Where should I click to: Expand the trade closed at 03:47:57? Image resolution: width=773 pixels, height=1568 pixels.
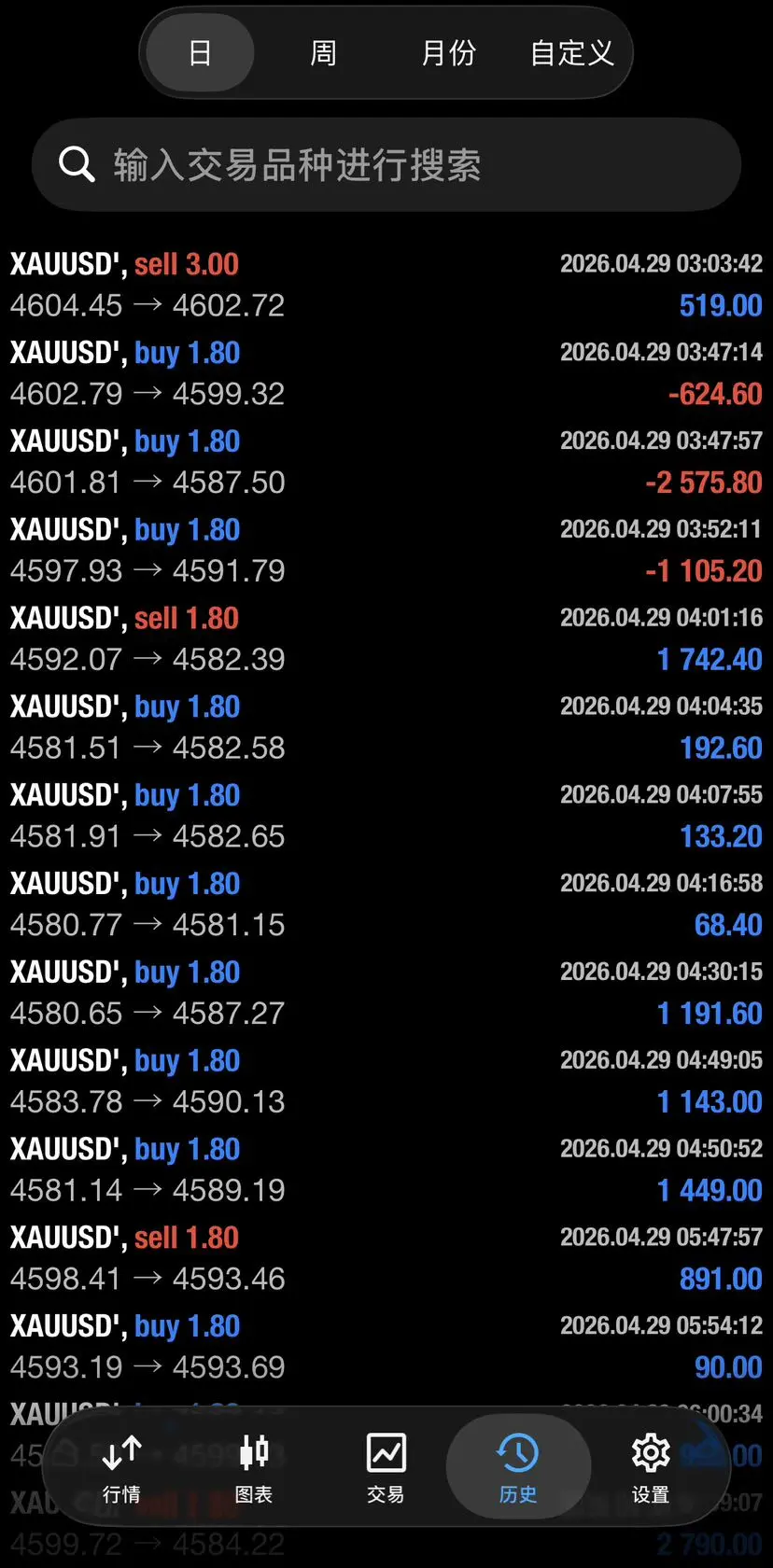386,462
